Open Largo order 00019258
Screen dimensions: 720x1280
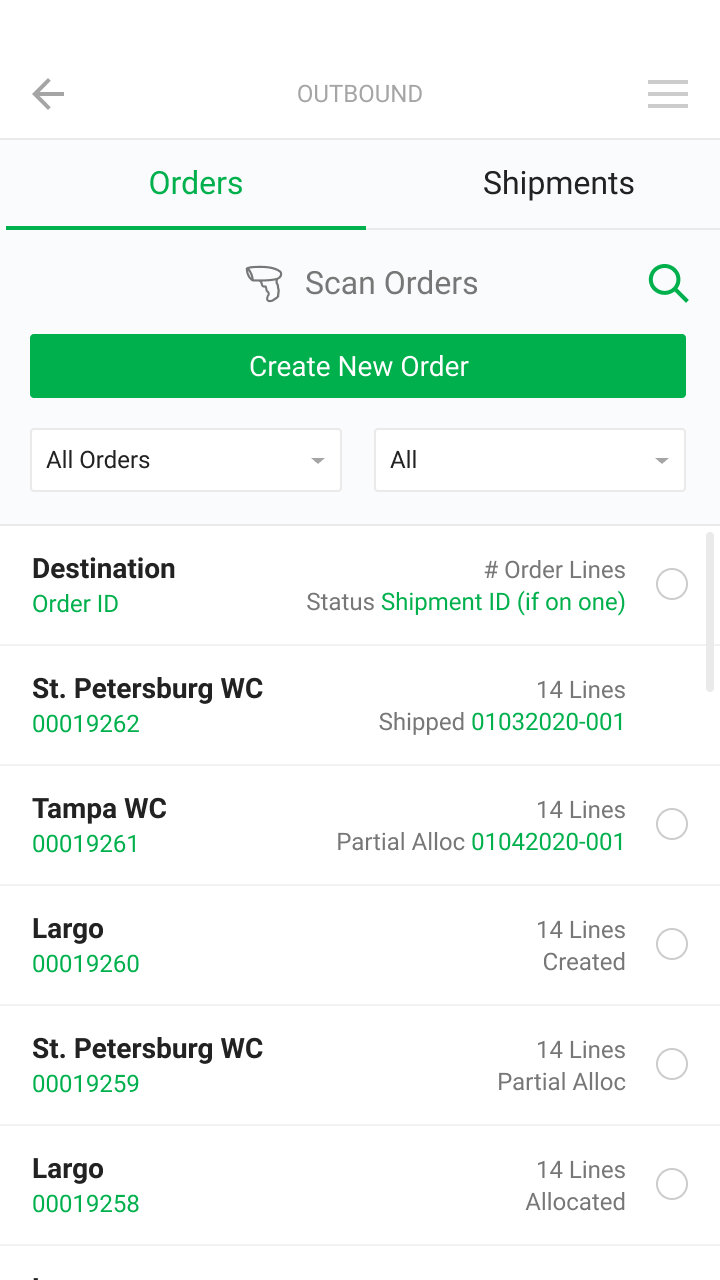[x=360, y=1185]
